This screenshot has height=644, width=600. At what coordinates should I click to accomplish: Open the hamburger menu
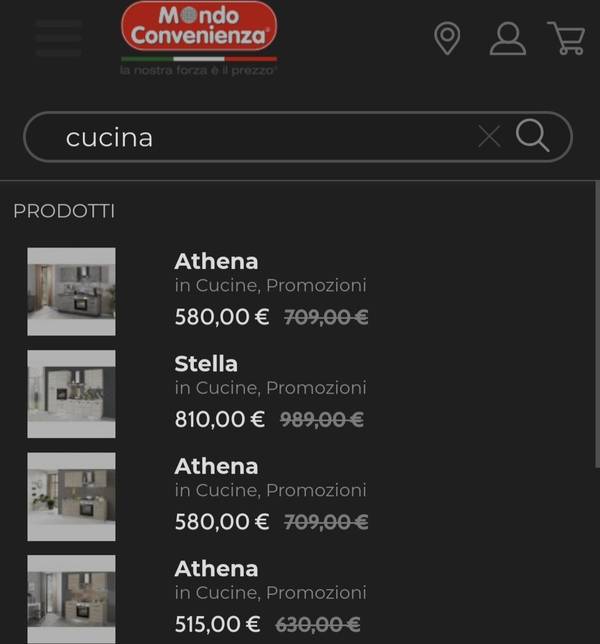coord(58,38)
